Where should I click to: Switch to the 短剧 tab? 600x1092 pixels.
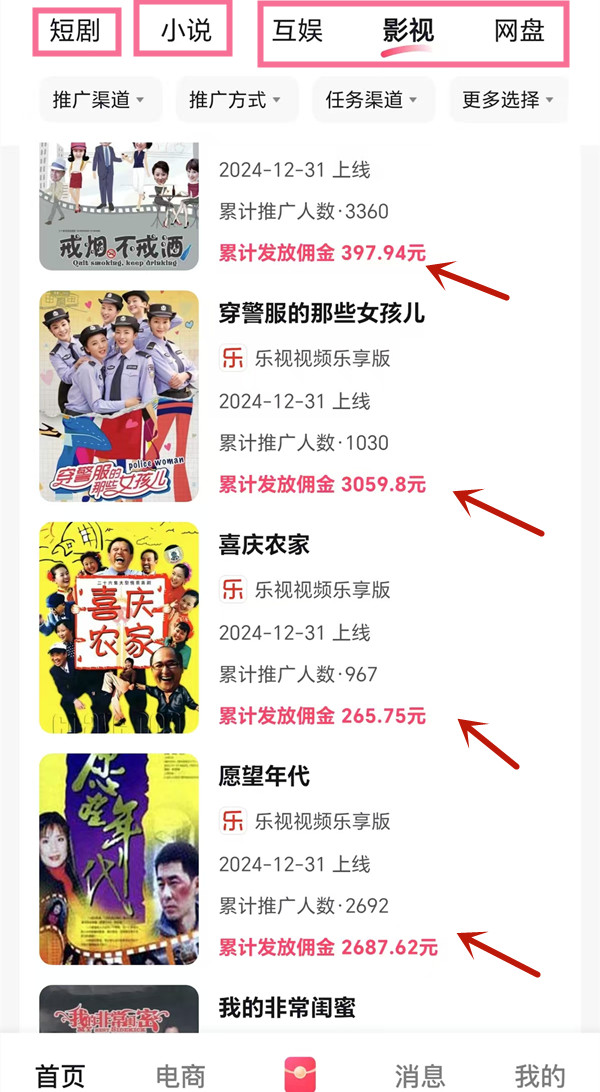click(75, 31)
